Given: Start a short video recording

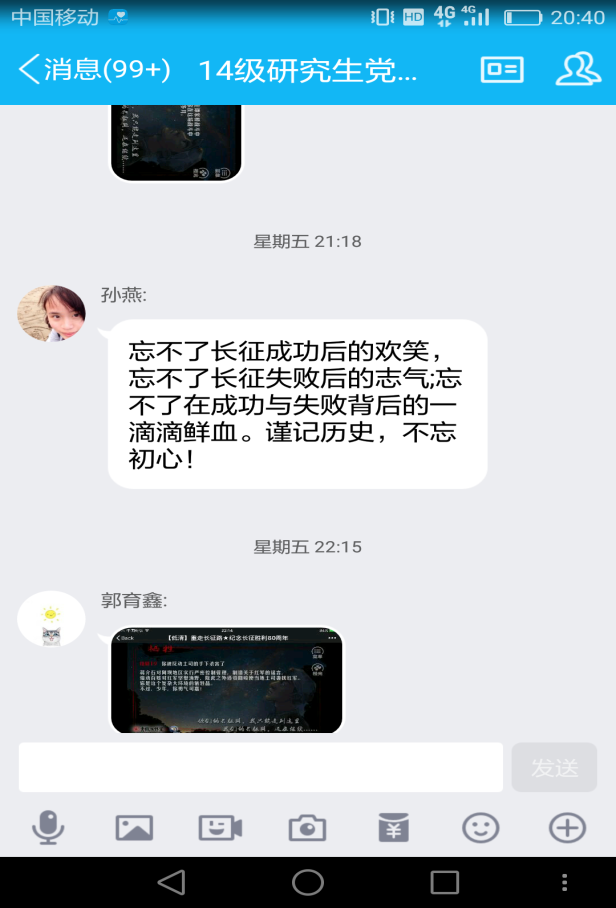Looking at the screenshot, I should point(220,827).
